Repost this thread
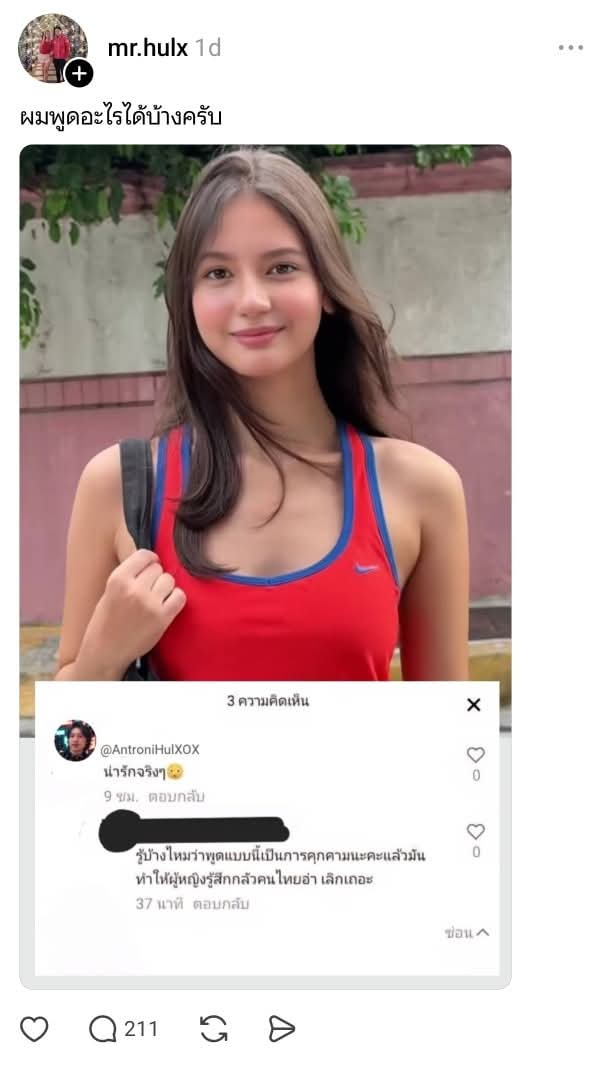This screenshot has width=610, height=1065. coord(214,1029)
